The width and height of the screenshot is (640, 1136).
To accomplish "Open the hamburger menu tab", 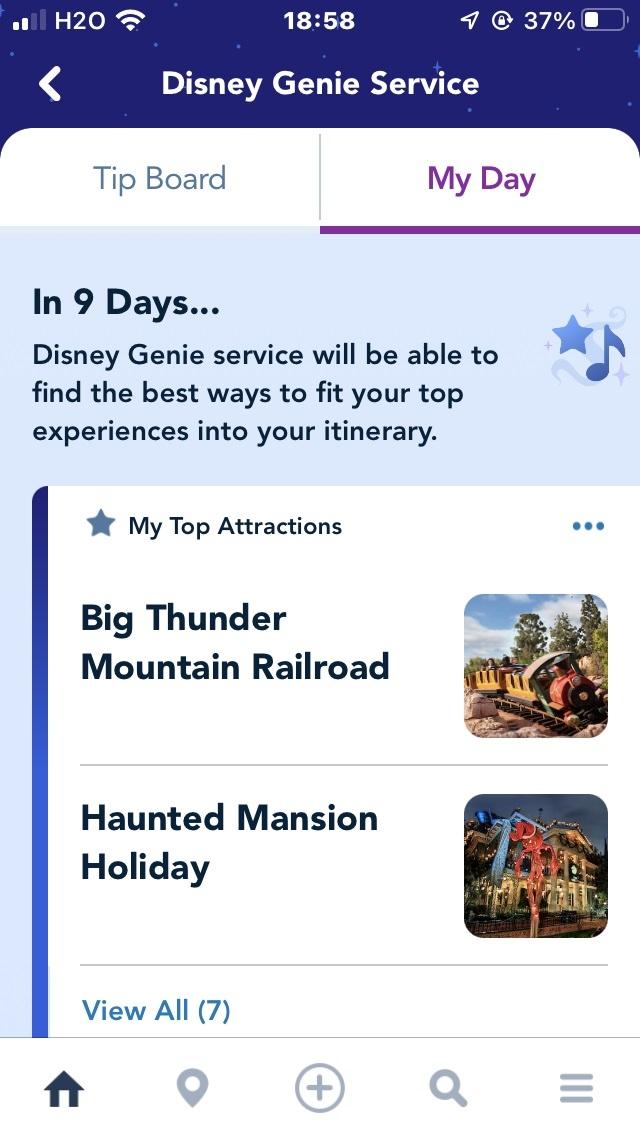I will coord(576,1088).
